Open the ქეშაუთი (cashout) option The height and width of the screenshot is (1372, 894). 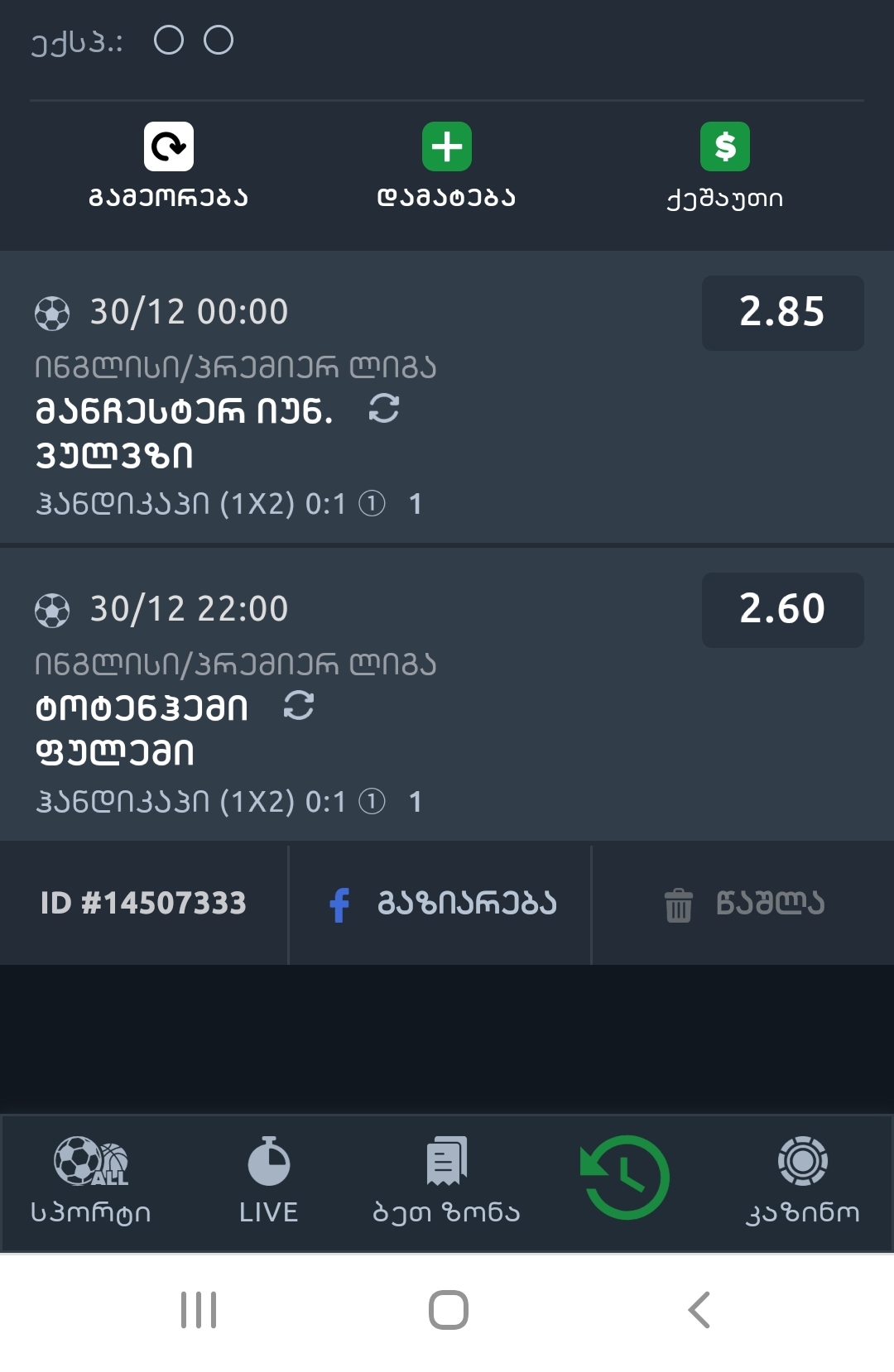pyautogui.click(x=724, y=165)
